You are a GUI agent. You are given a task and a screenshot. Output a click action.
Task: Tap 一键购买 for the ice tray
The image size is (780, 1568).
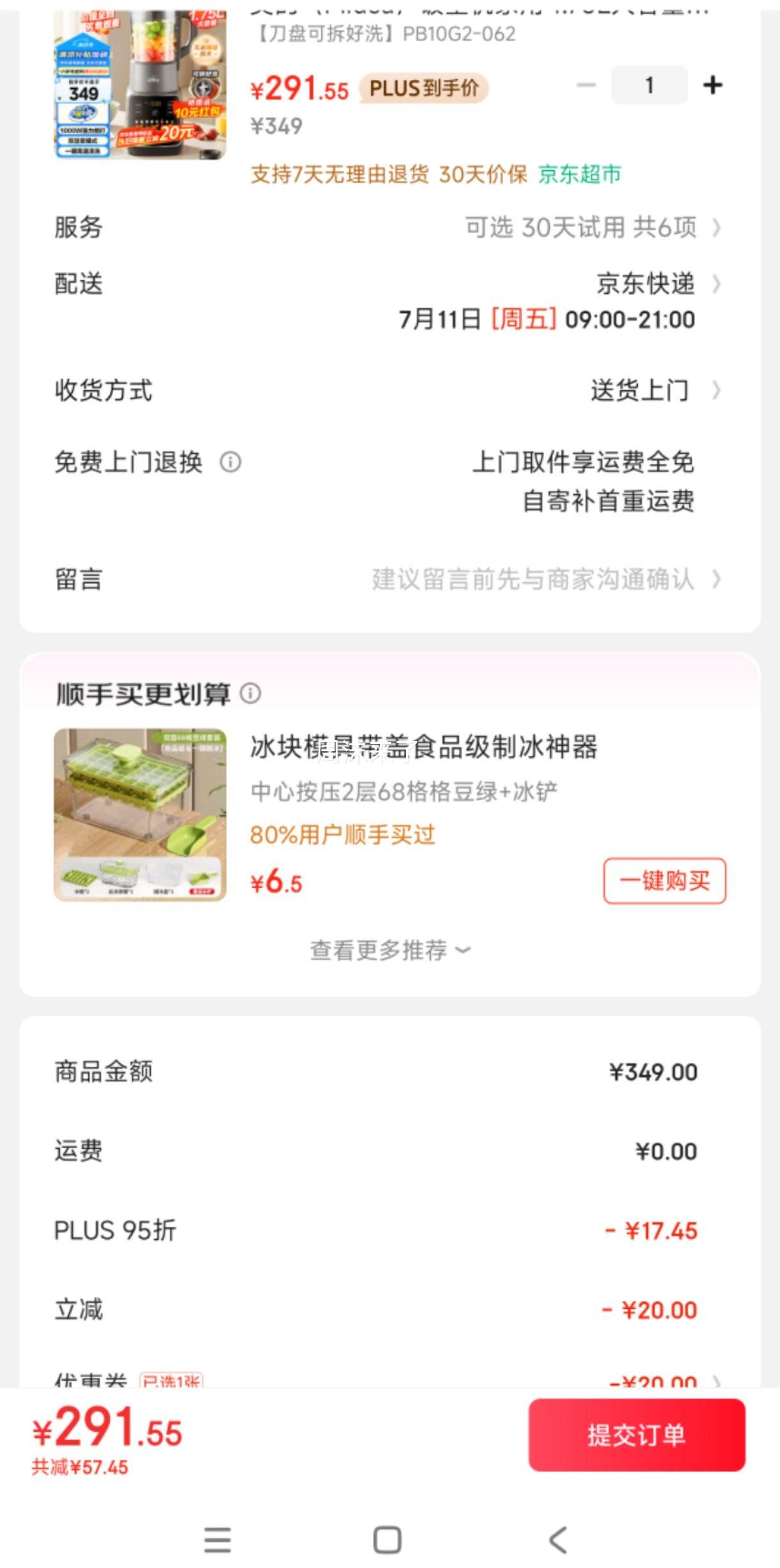664,881
